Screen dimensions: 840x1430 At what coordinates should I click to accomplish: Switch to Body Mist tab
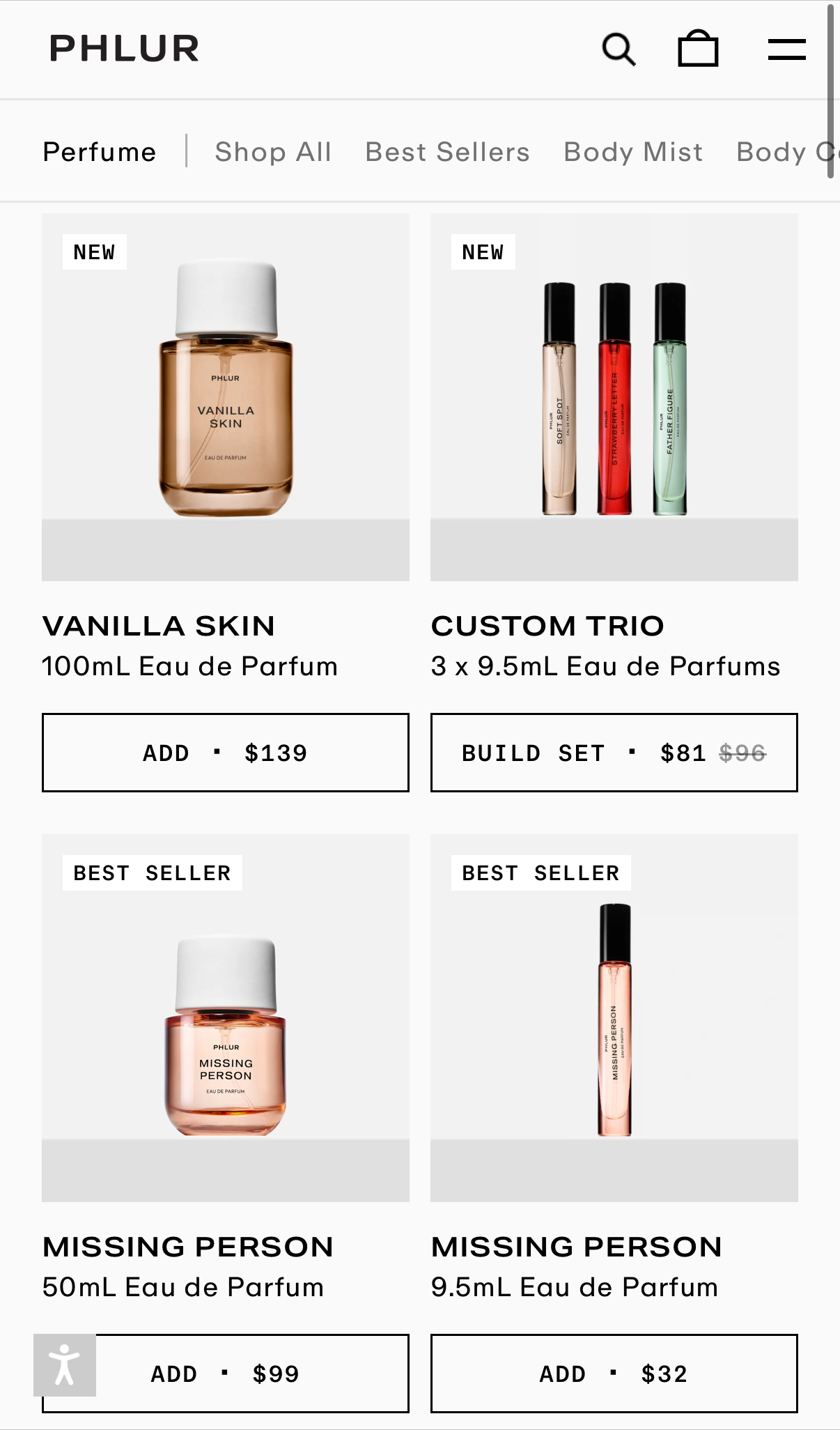pos(633,152)
